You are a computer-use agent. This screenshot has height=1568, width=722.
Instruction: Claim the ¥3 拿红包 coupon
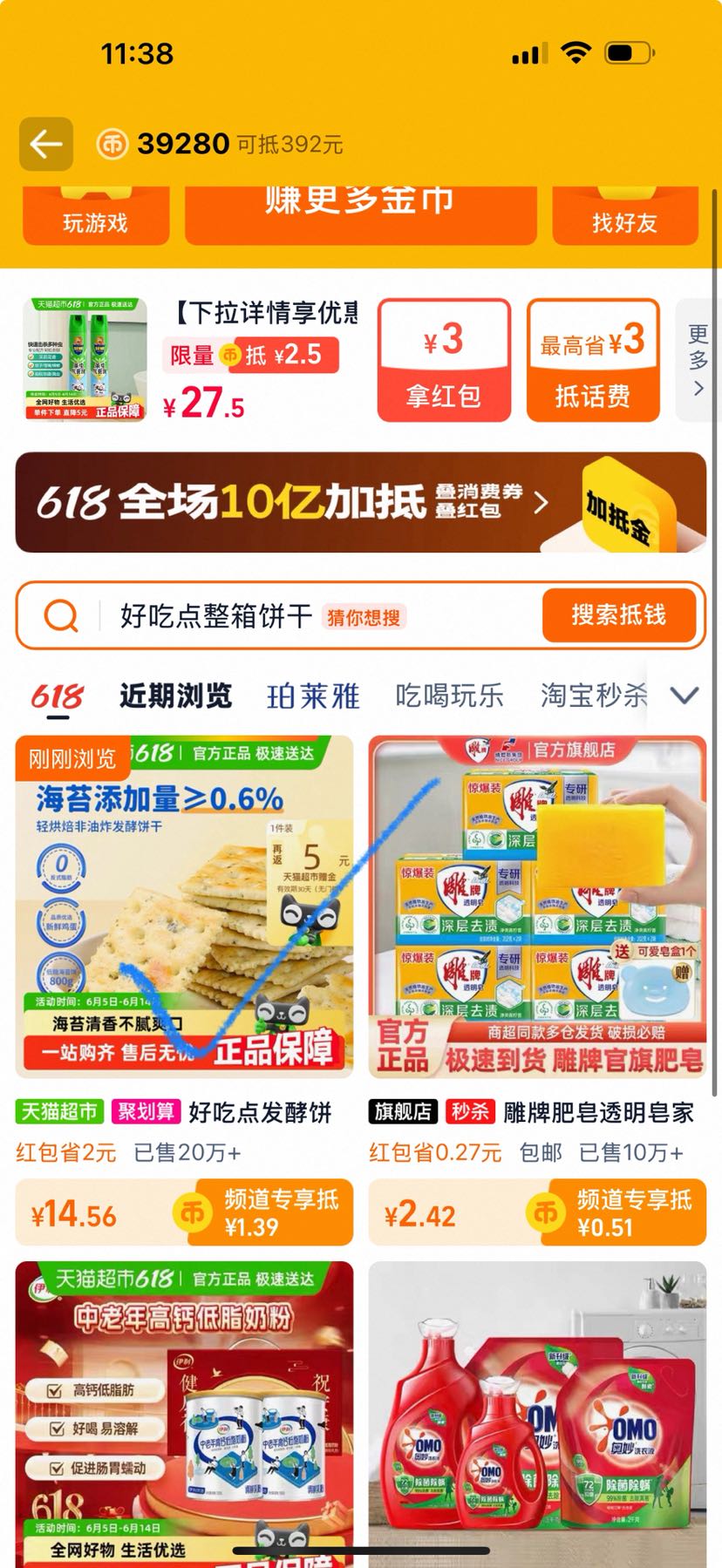[x=444, y=360]
